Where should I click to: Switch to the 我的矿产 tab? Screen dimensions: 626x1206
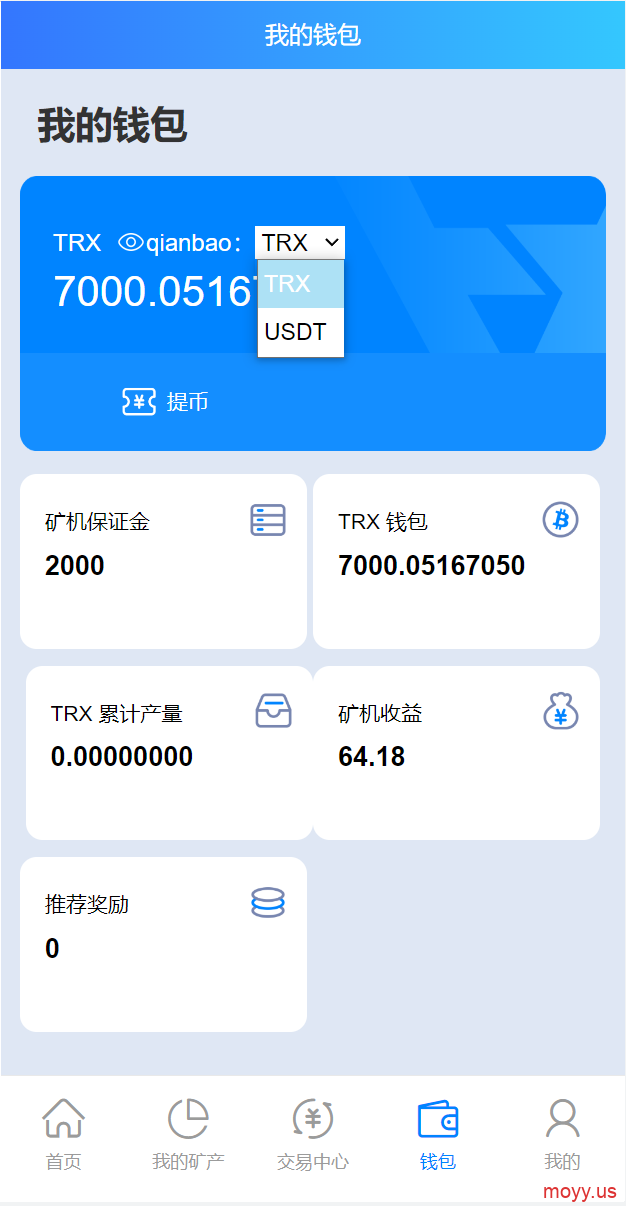tap(188, 1135)
